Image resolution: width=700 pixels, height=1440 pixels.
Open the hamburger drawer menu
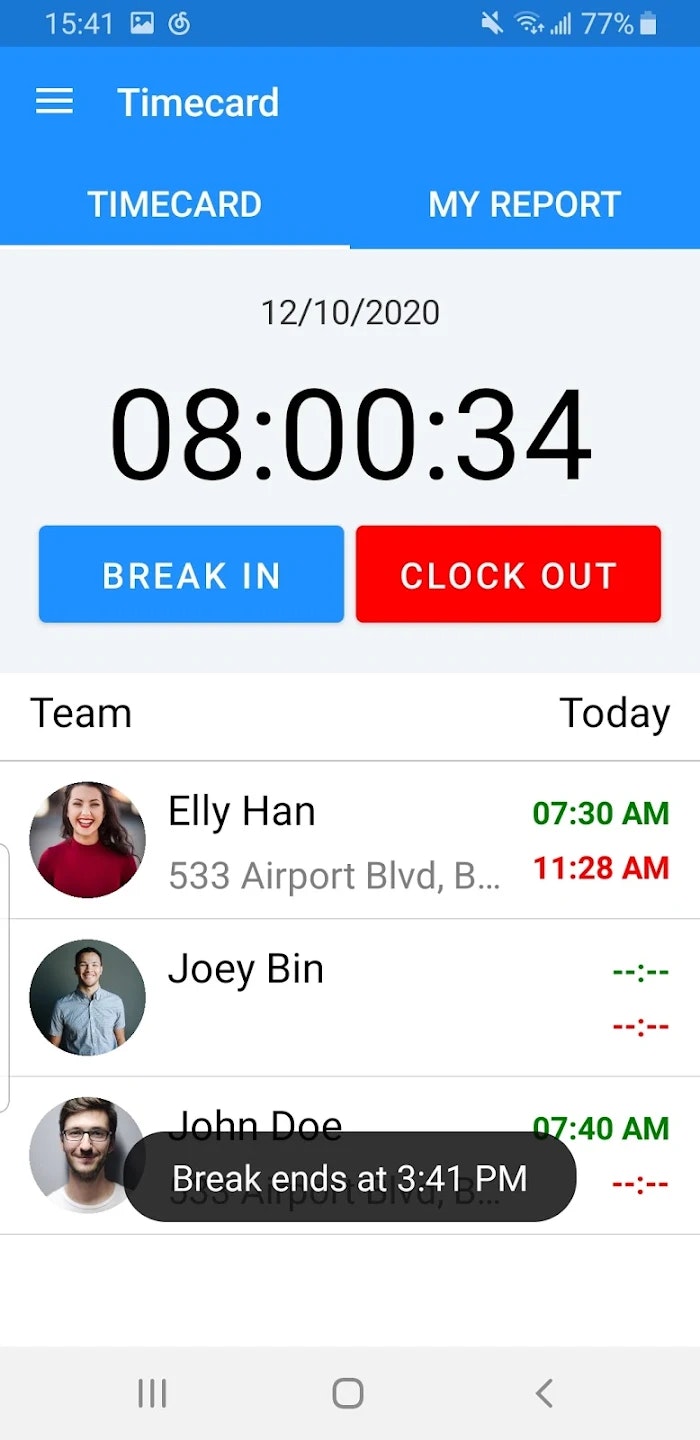pos(54,102)
